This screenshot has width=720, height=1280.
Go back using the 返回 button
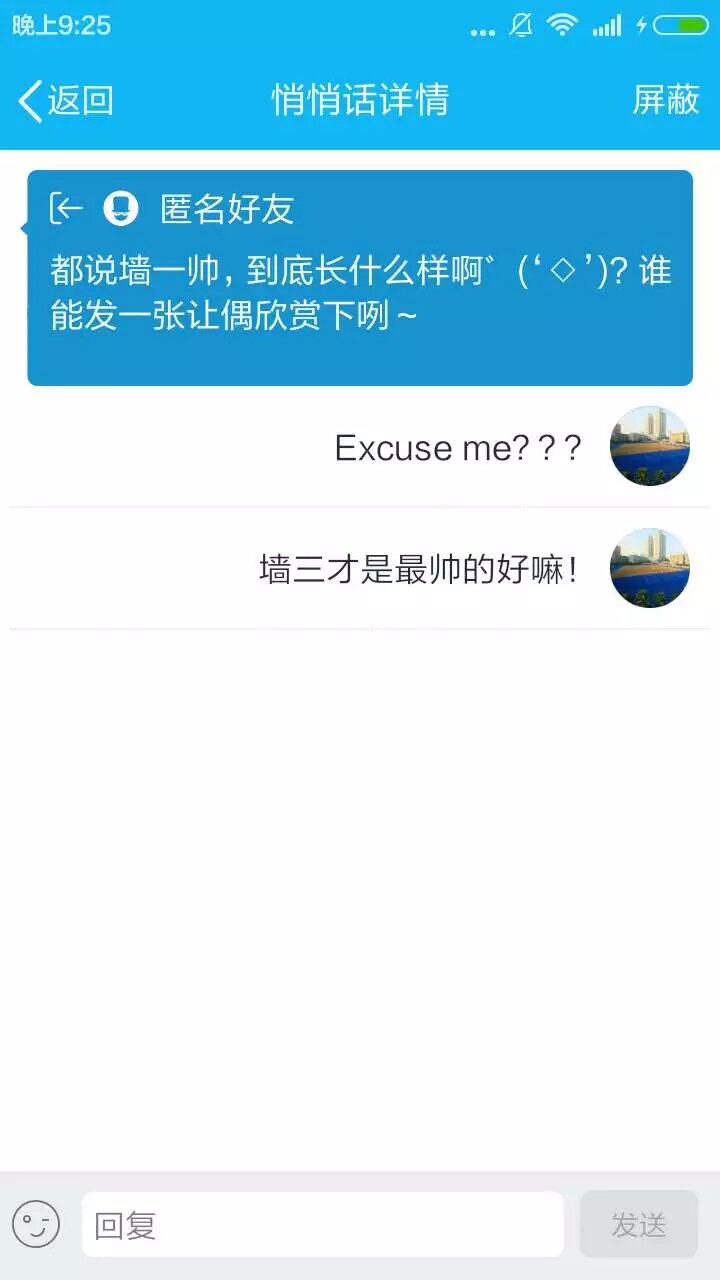click(66, 100)
